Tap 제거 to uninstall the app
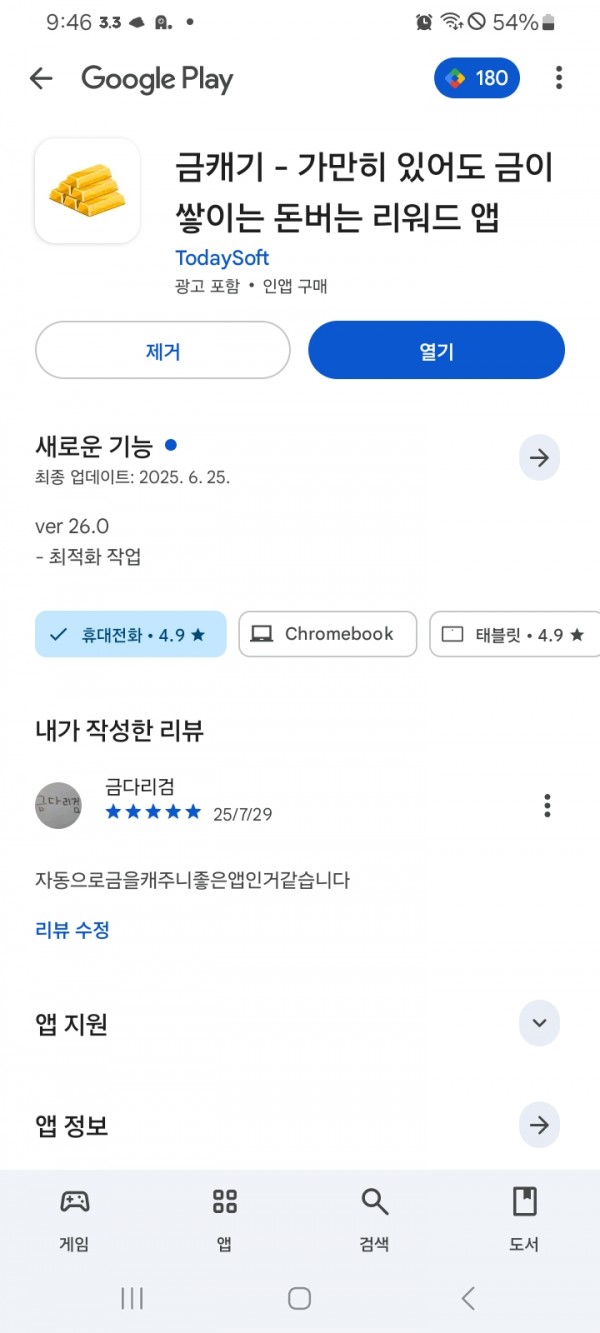600x1333 pixels. point(163,350)
